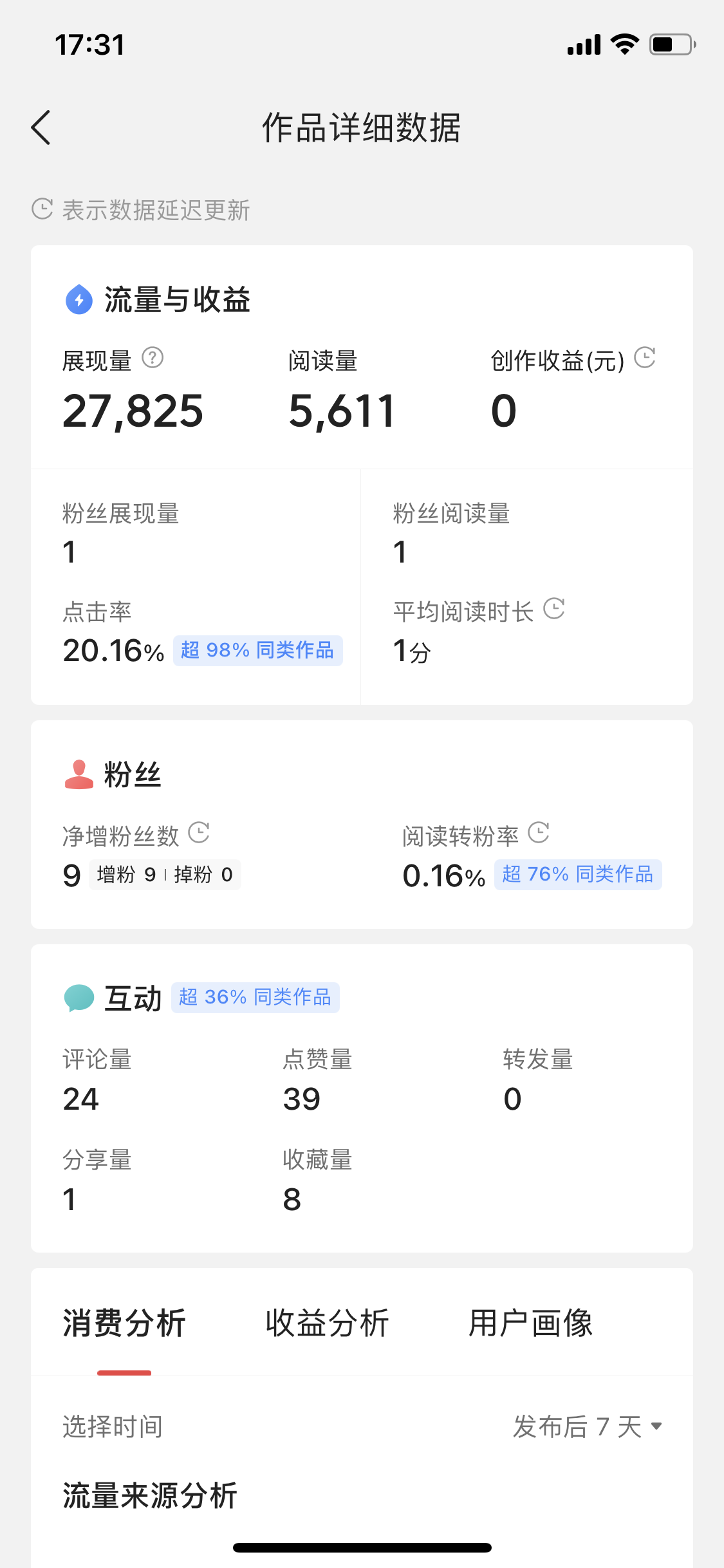Tap the delayed-update clock icon near 表示数据延迟更新
The image size is (724, 1568).
coord(41,209)
